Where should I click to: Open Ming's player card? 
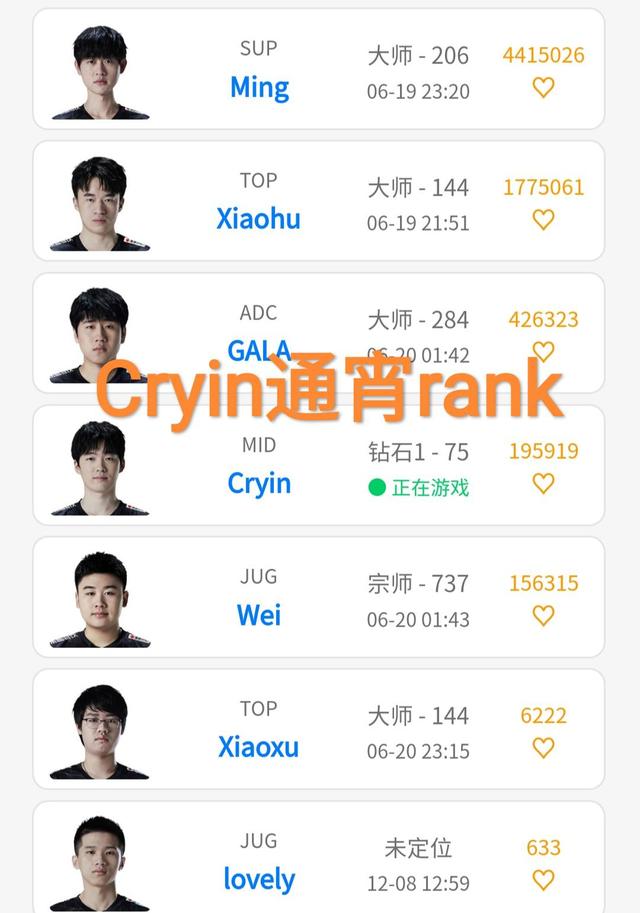click(260, 87)
